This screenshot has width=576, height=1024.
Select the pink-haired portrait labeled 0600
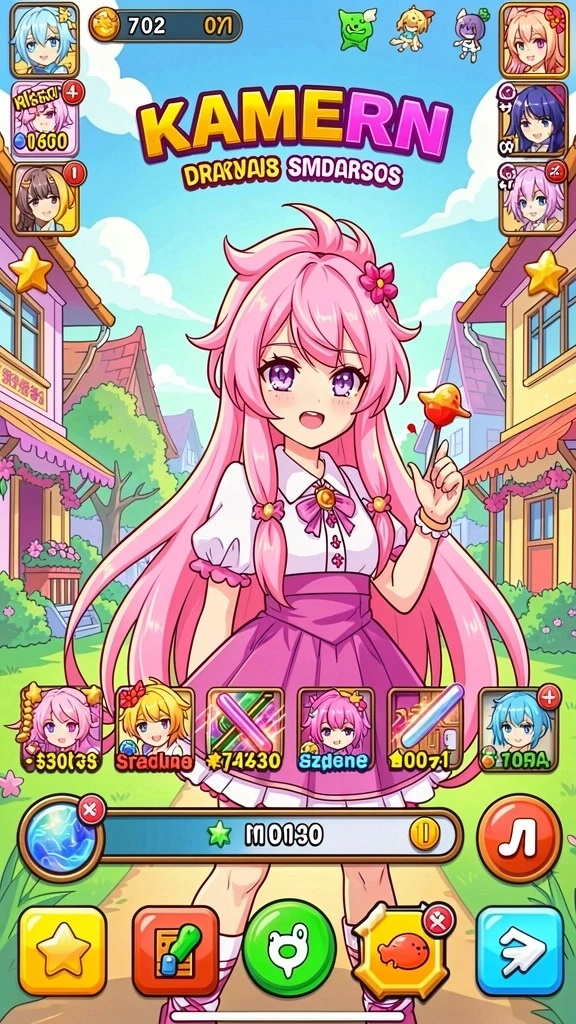coord(44,120)
